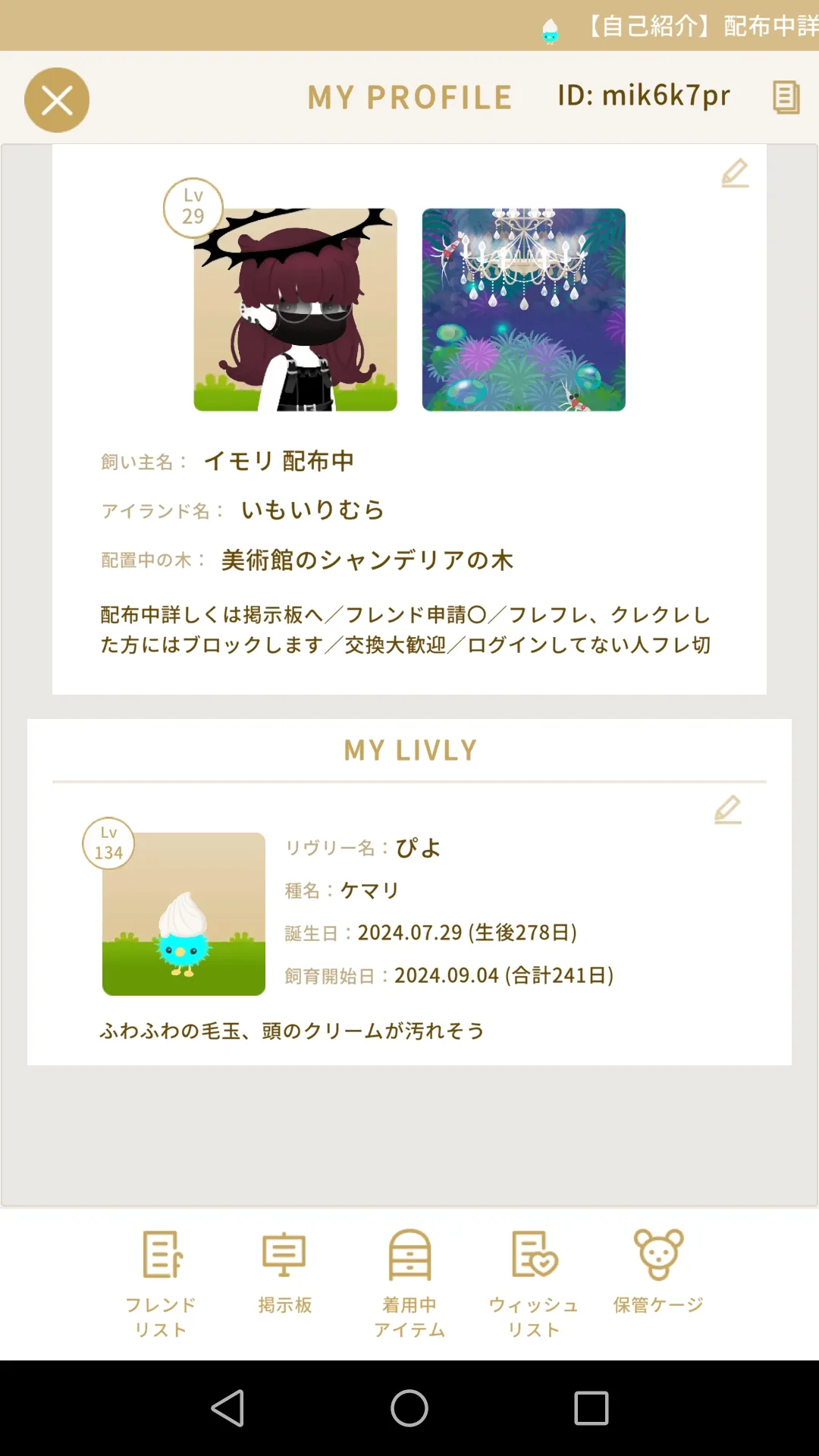
Task: Open the avatar picture
Action: tap(296, 309)
